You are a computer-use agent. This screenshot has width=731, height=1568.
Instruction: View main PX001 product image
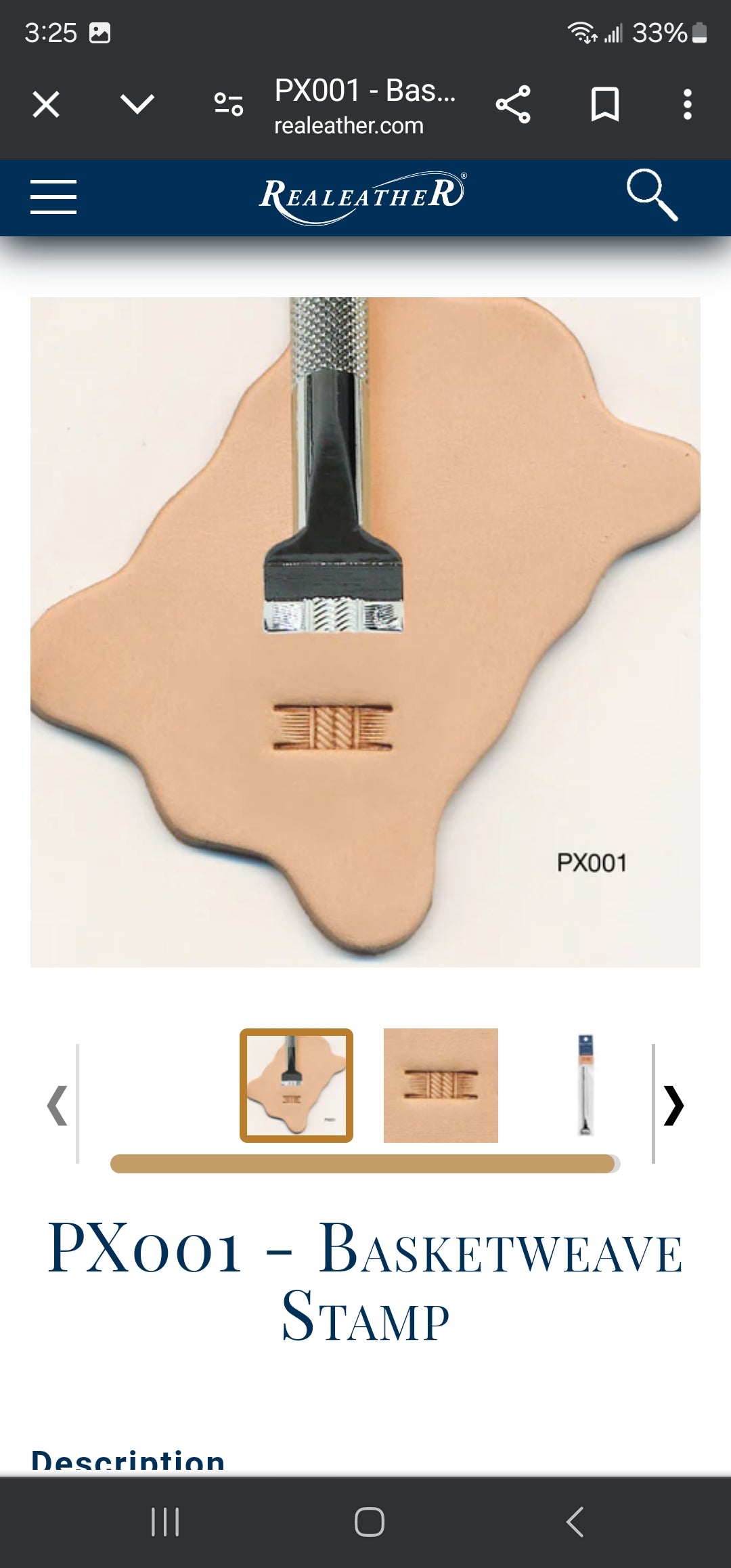[x=365, y=632]
